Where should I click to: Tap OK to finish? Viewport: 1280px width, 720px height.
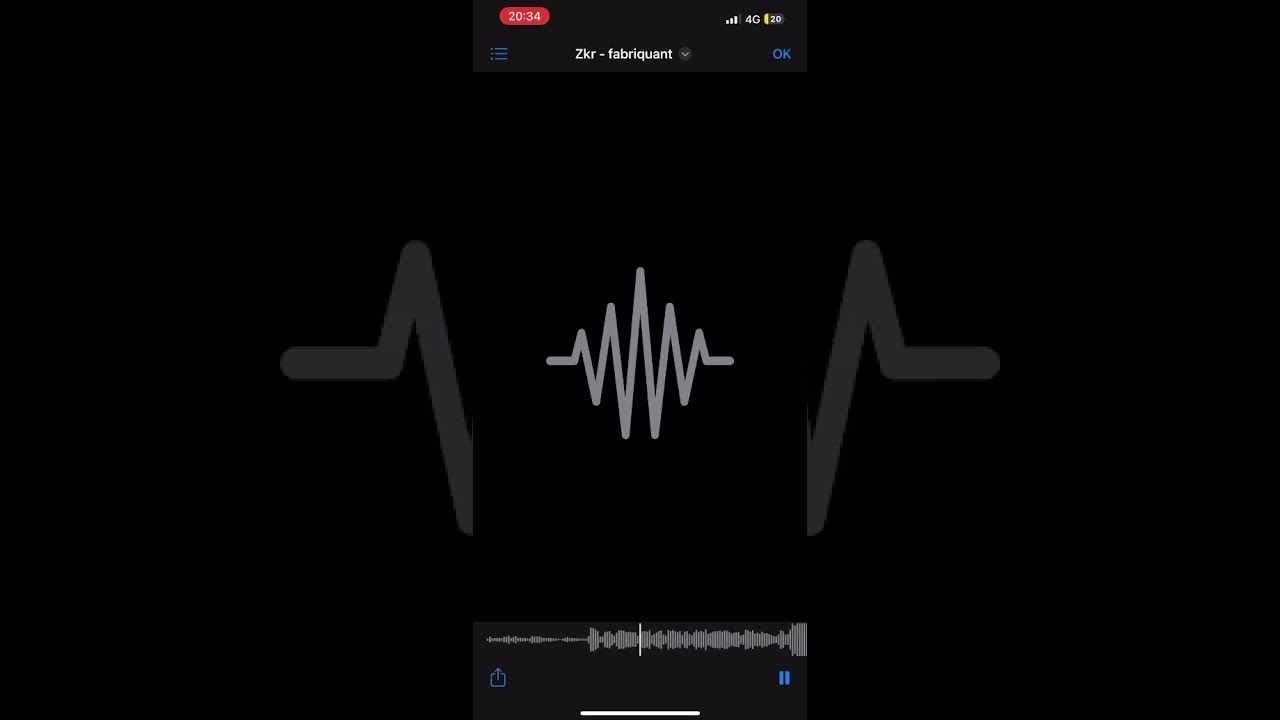[781, 54]
